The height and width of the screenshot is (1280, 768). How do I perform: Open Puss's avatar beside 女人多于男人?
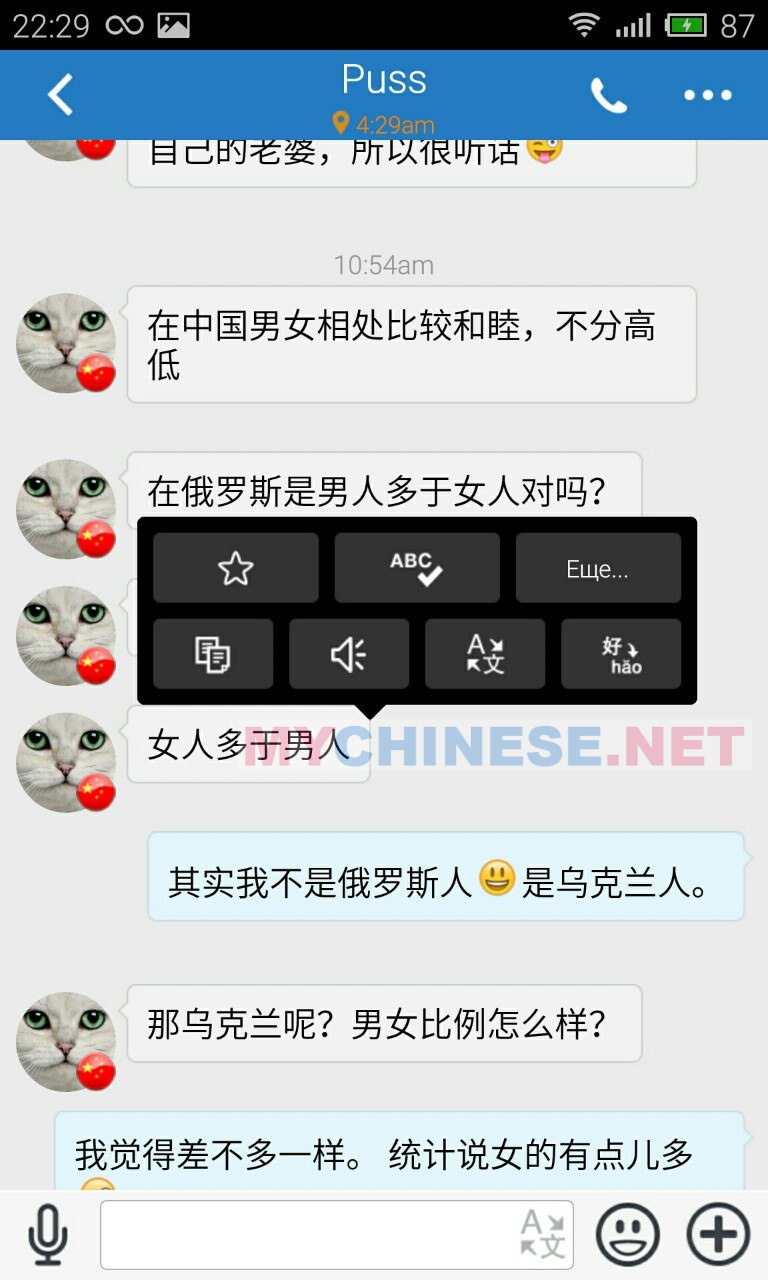(66, 762)
